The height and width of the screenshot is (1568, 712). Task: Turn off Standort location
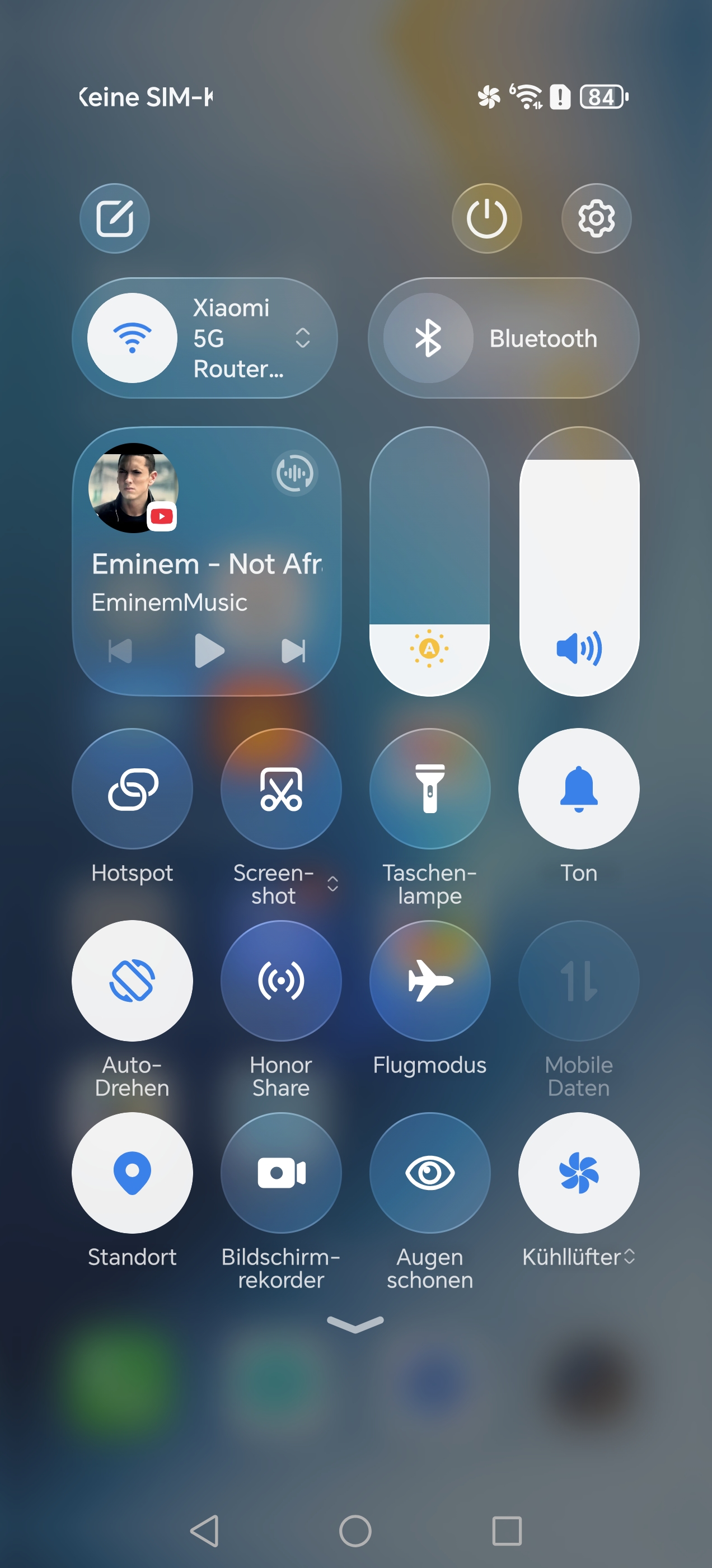pos(132,1172)
